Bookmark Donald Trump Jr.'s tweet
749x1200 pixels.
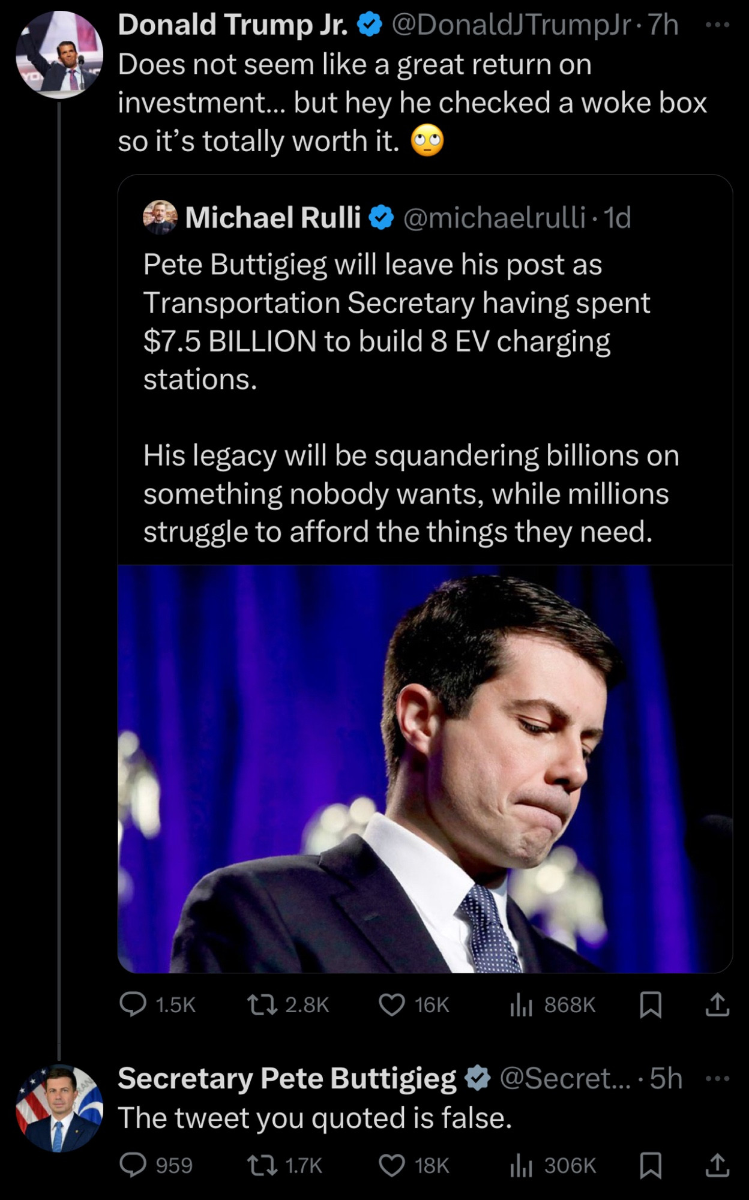point(651,1005)
